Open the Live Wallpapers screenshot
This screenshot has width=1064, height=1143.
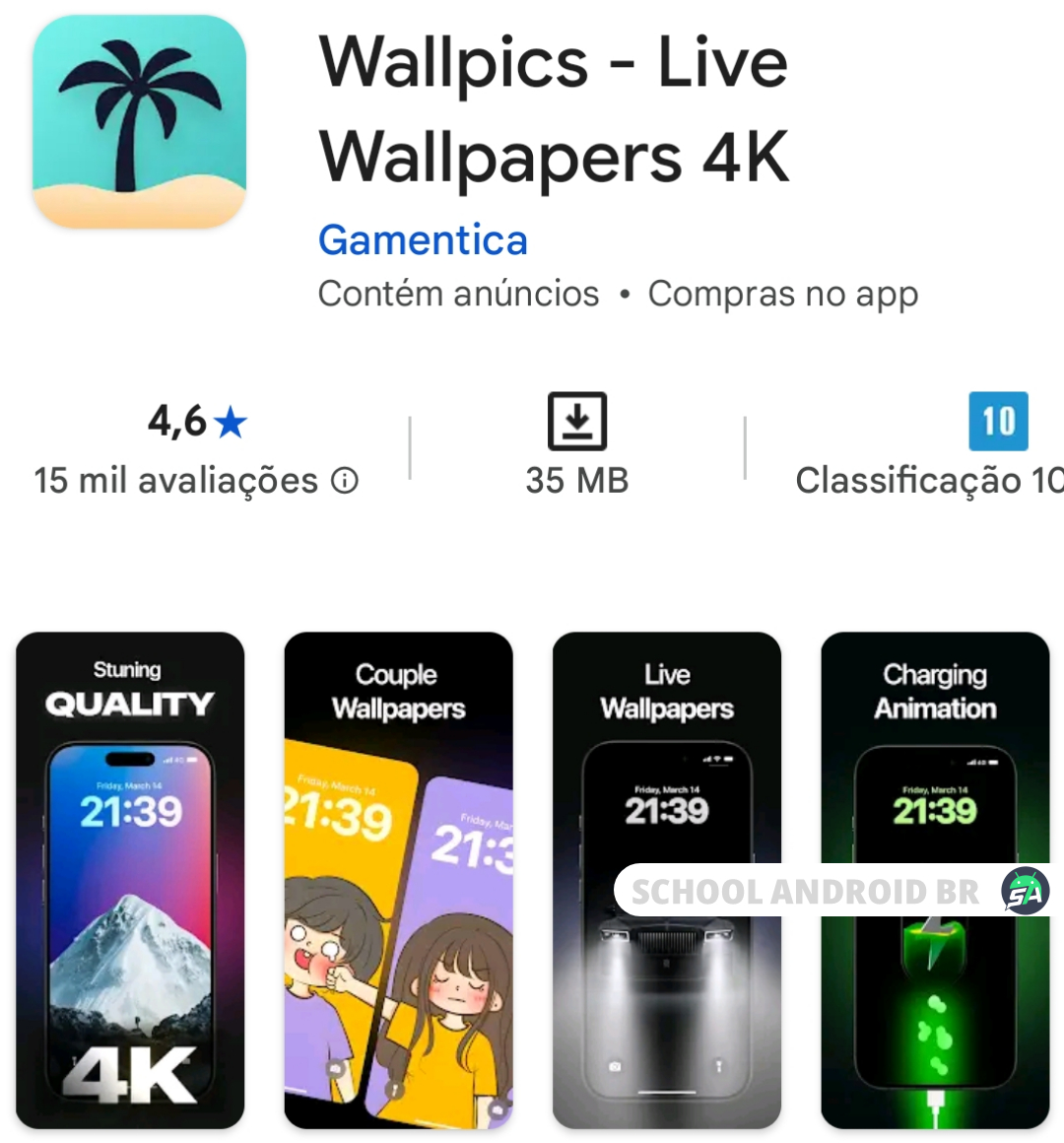coord(666,885)
